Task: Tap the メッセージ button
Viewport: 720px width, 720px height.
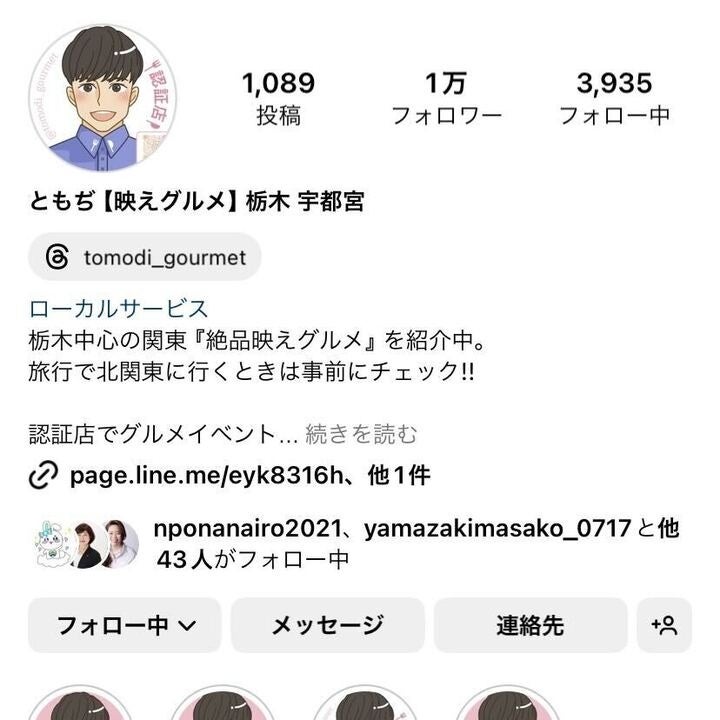Action: point(328,626)
